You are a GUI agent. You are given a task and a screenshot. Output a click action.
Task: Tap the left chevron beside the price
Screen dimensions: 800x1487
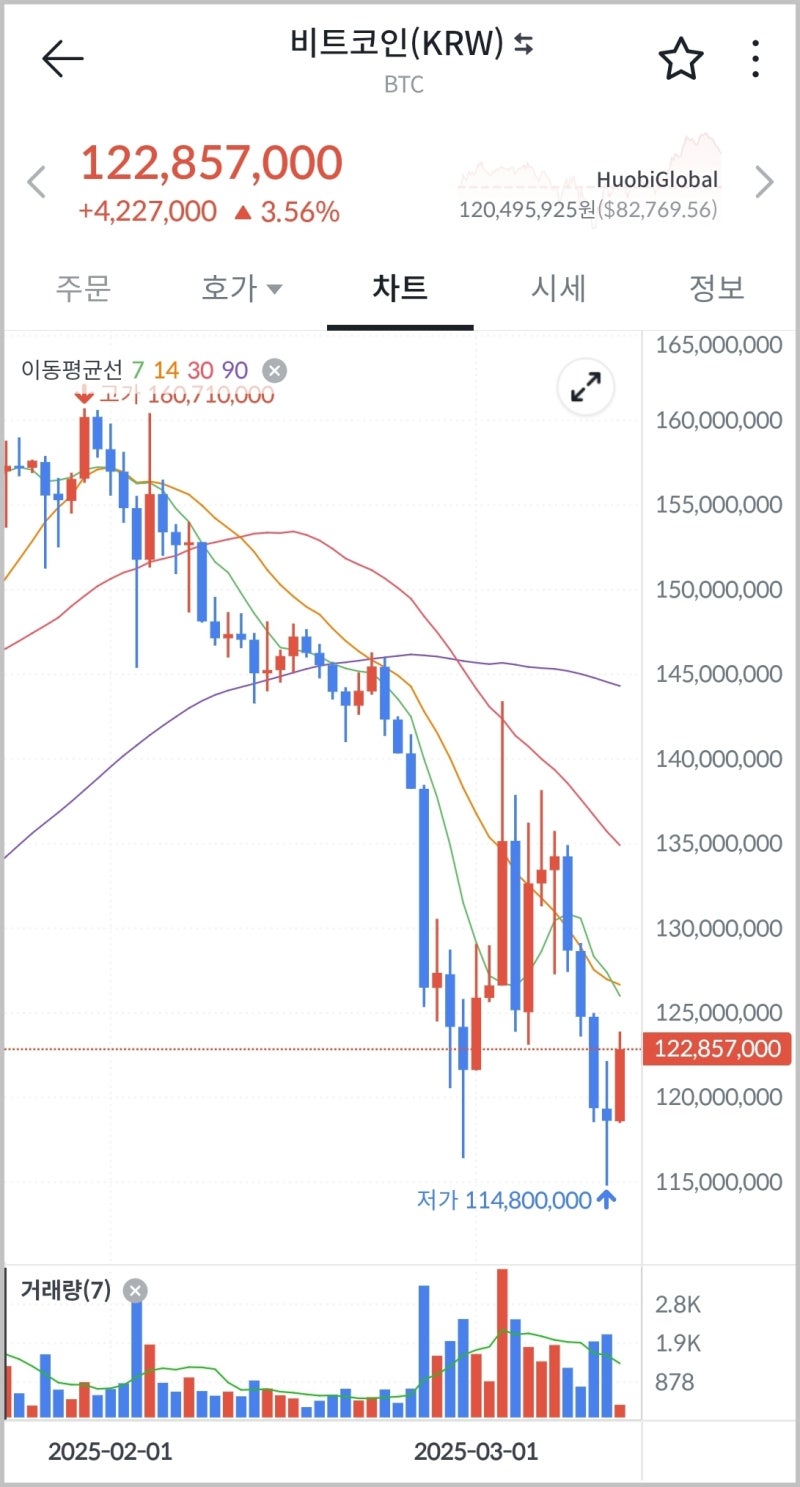[x=36, y=182]
